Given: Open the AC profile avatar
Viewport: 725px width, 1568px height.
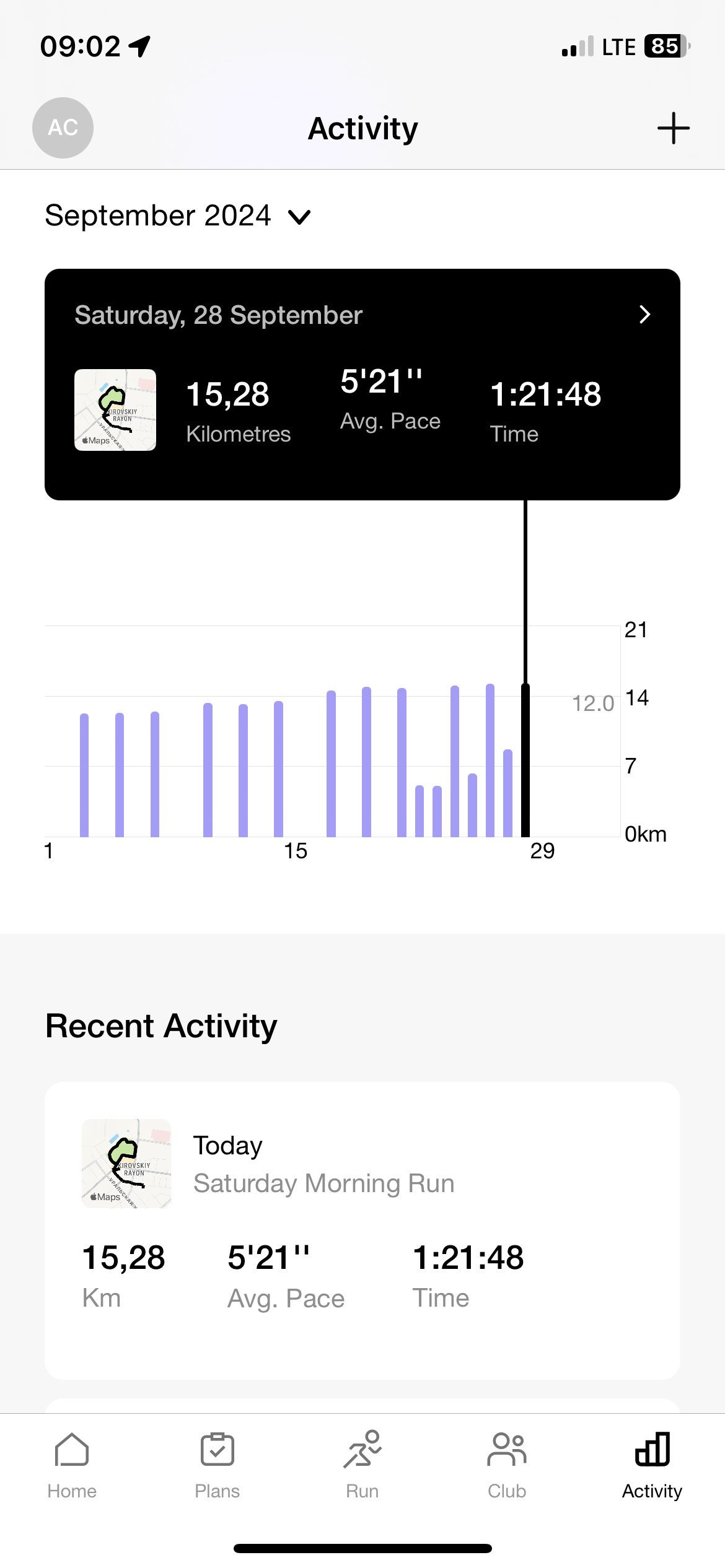Looking at the screenshot, I should (x=63, y=128).
